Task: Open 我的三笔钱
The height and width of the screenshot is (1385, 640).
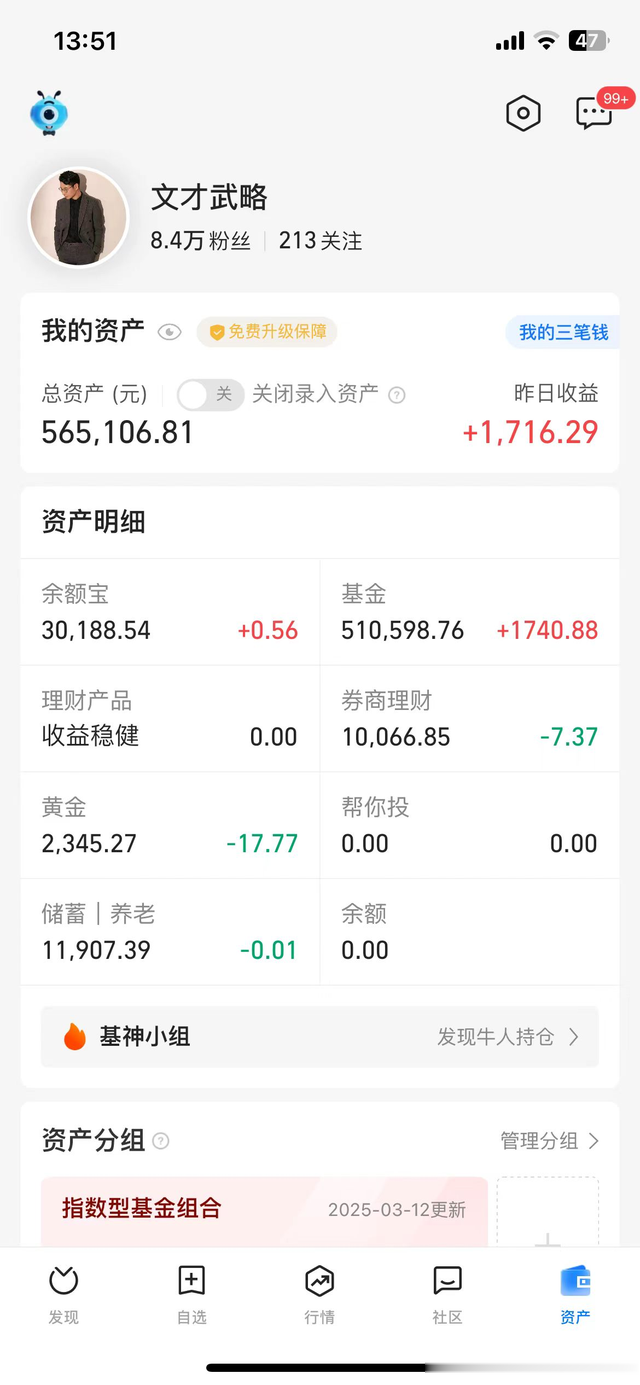Action: (x=563, y=332)
